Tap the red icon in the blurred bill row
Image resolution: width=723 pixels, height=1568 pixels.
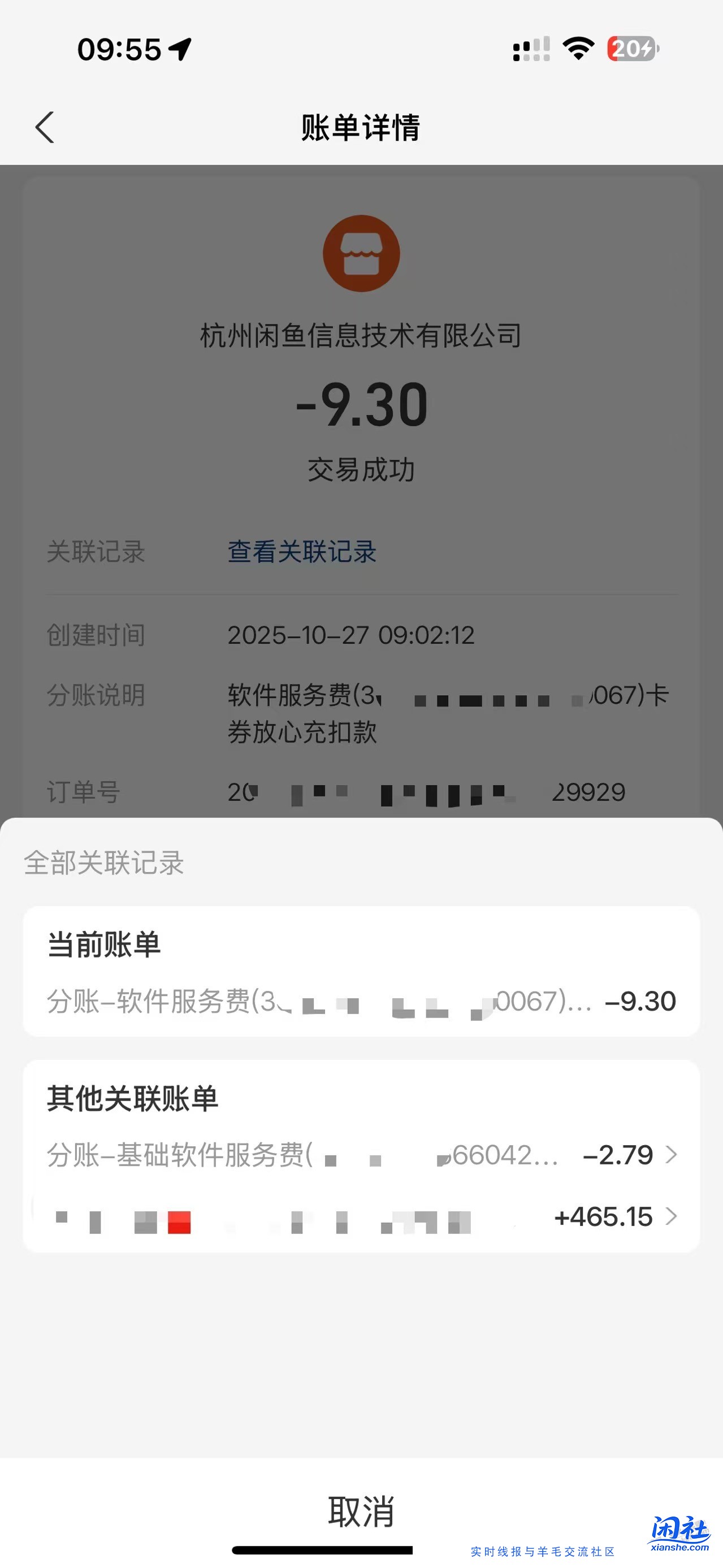click(180, 1223)
